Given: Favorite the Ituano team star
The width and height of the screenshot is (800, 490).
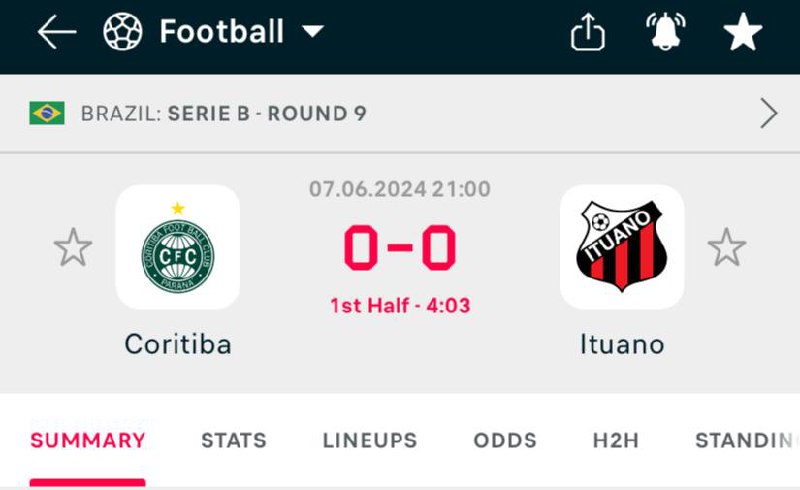Looking at the screenshot, I should [727, 247].
